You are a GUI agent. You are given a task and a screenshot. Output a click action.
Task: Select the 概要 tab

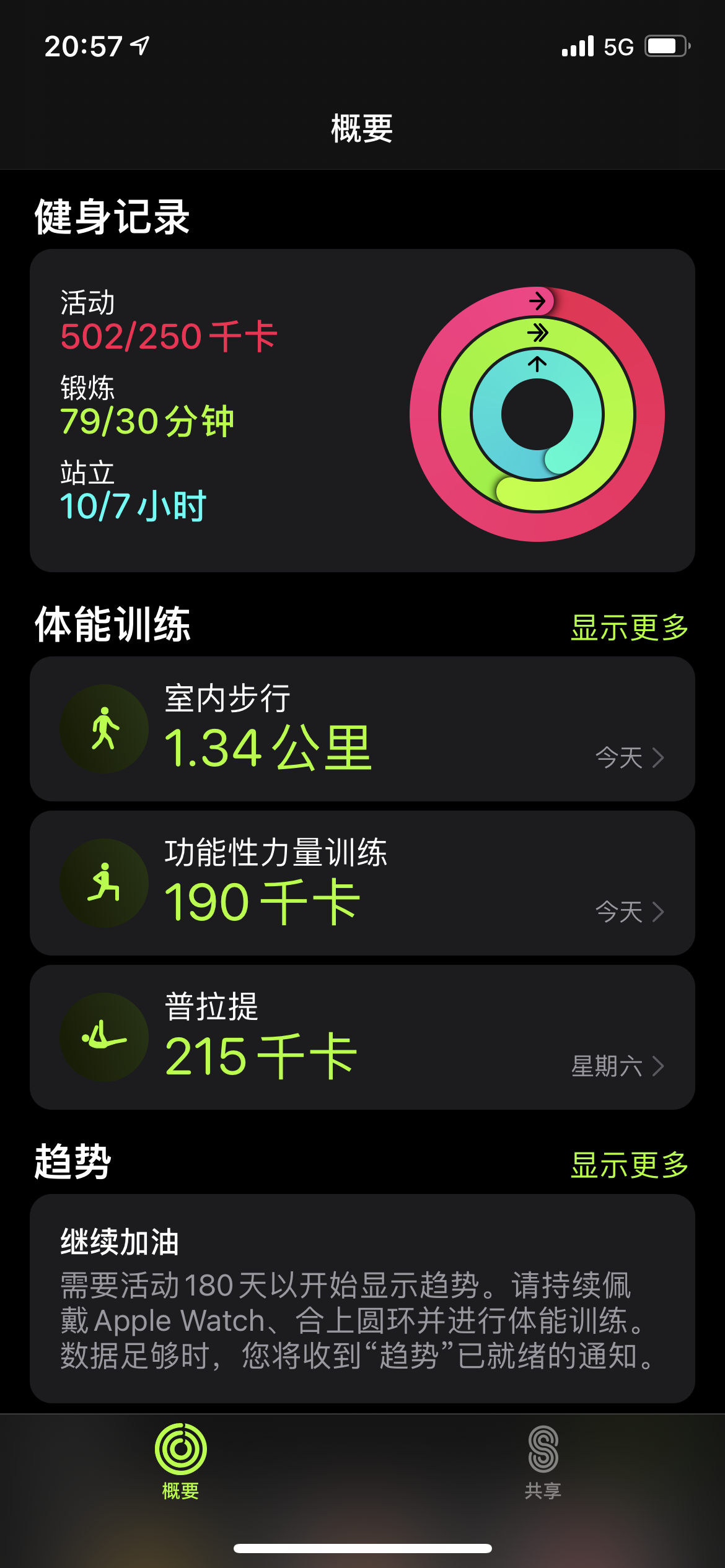click(180, 1461)
